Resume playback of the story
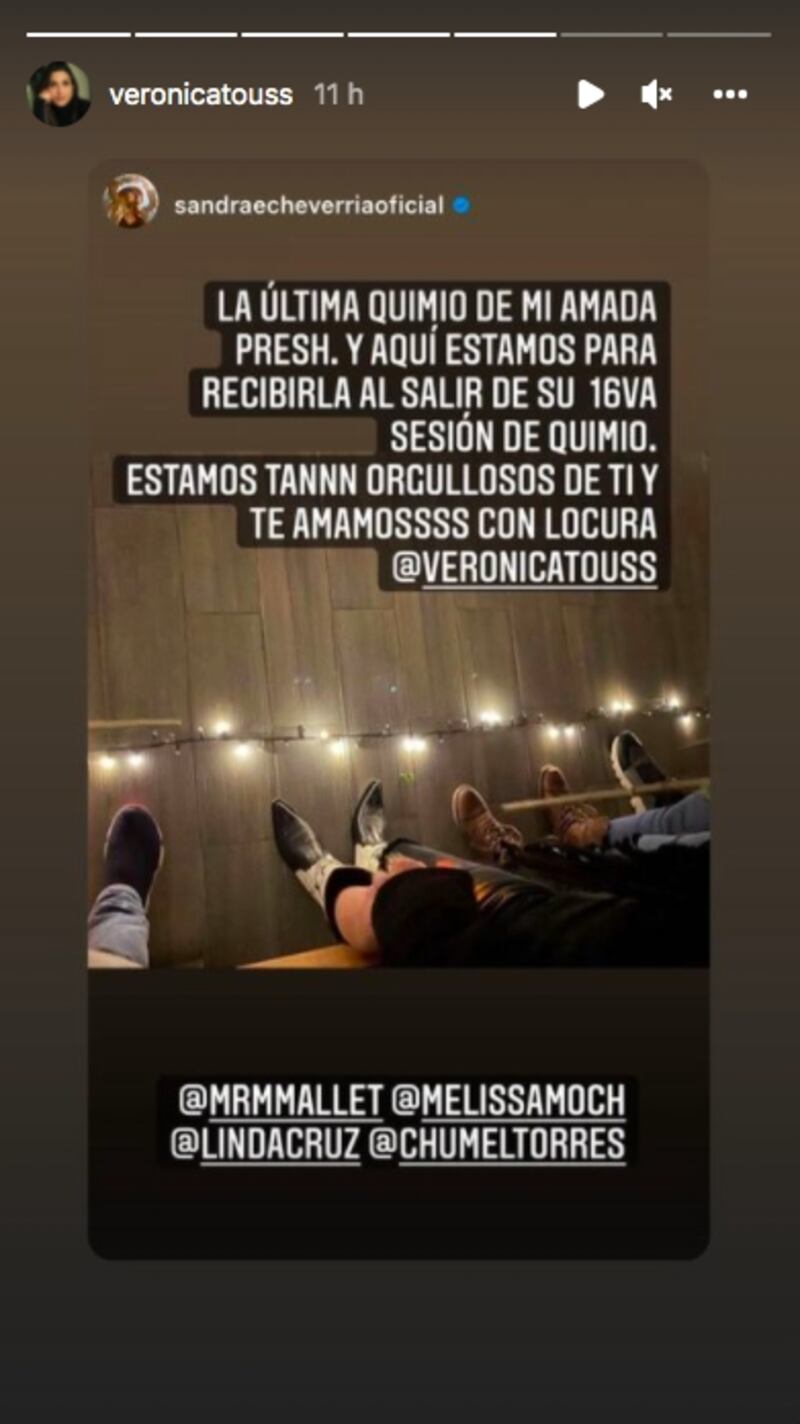Viewport: 800px width, 1424px height. click(590, 95)
